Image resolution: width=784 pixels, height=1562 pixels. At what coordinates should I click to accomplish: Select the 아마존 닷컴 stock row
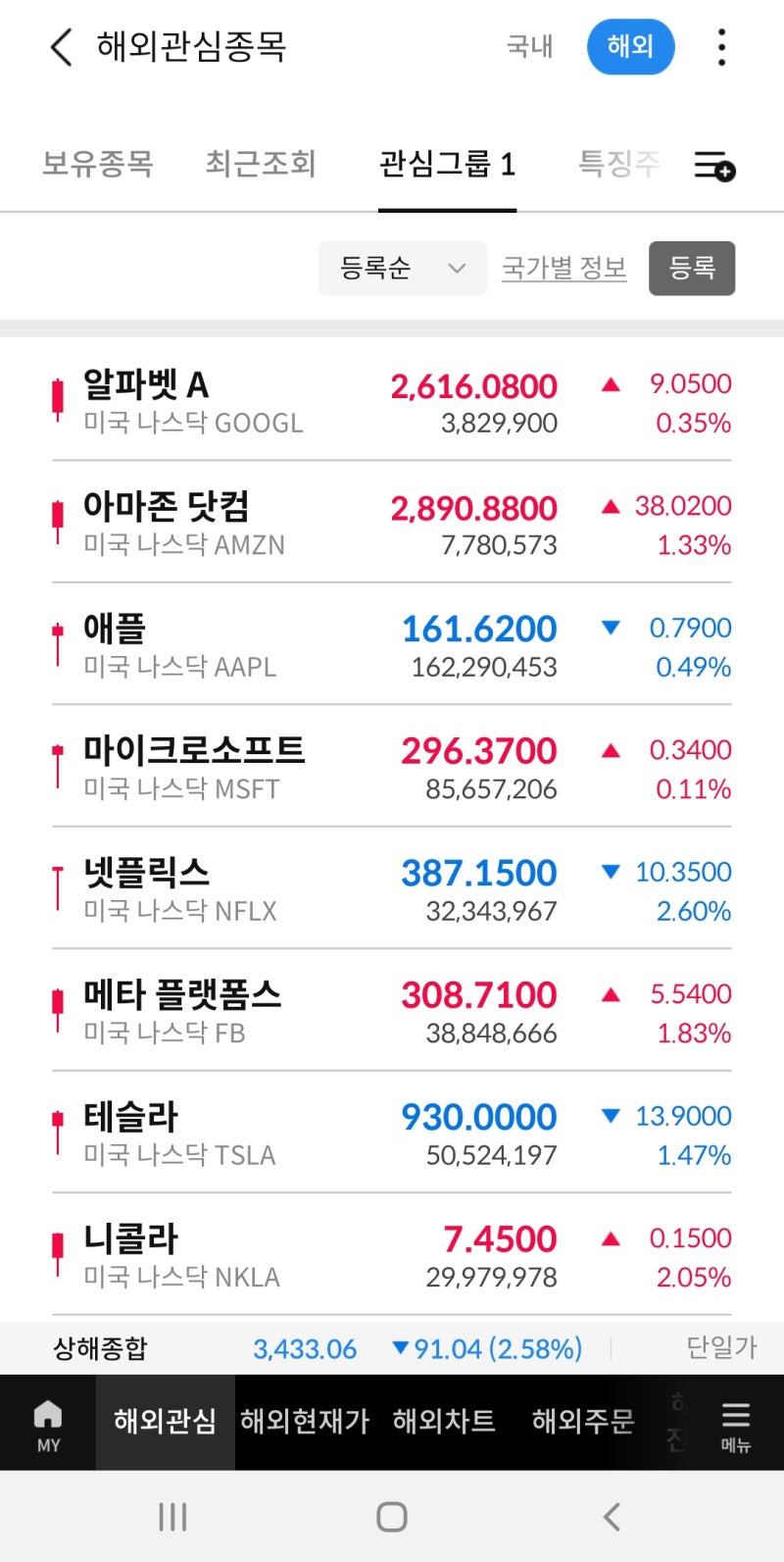(x=294, y=523)
